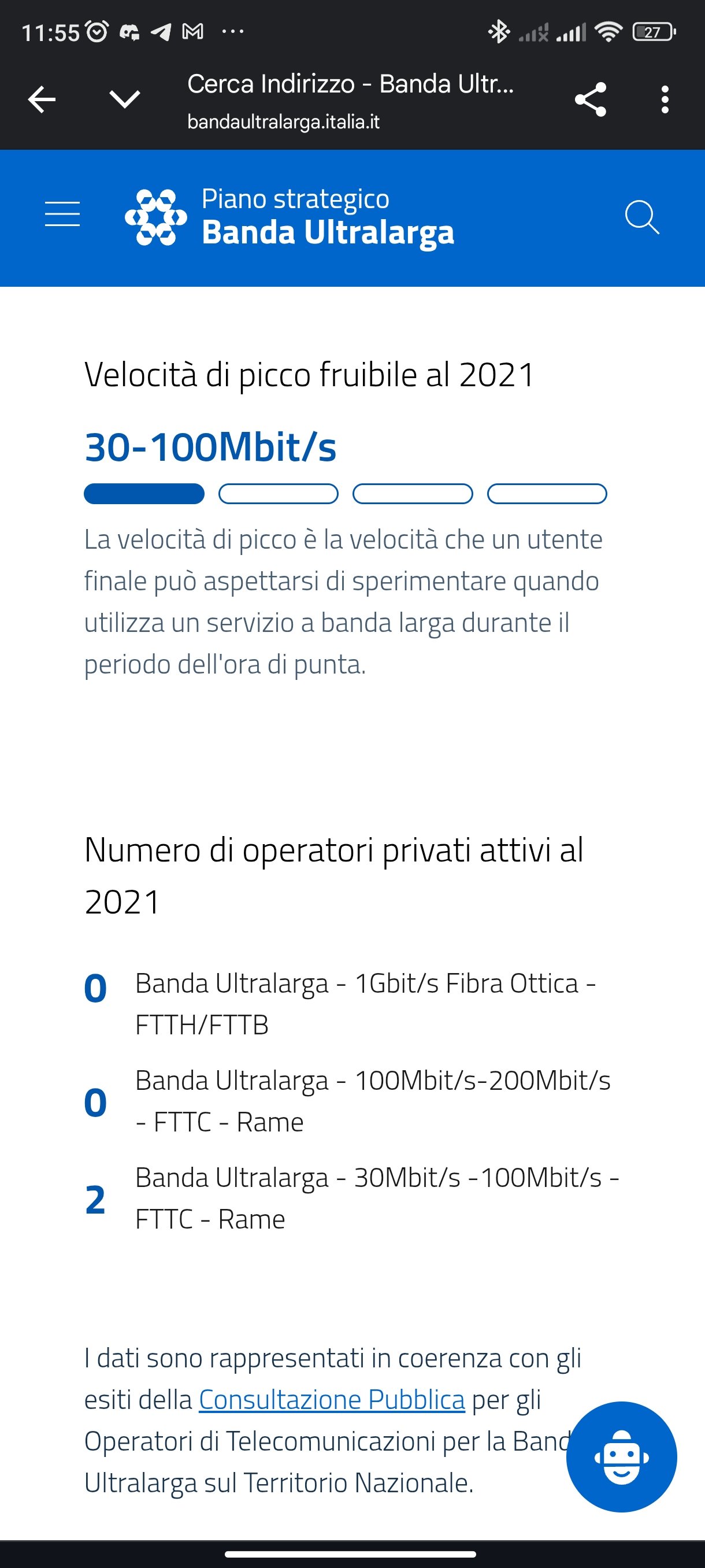Launch the chatbot assistant button

coord(621,1456)
